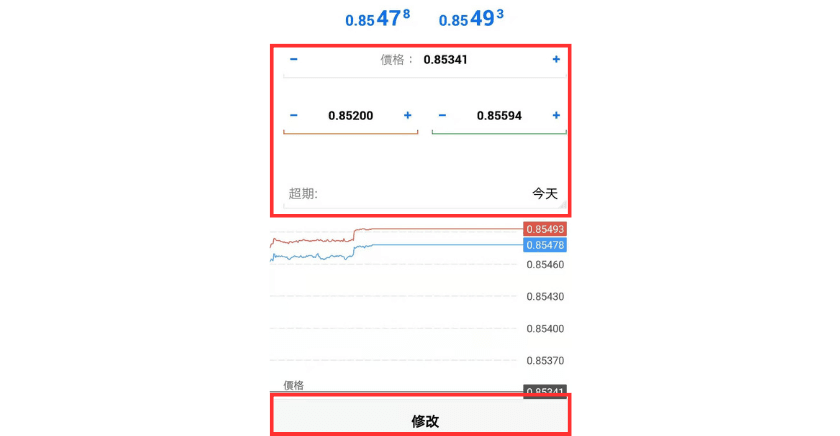This screenshot has height=436, width=840.
Task: Edit the 0.85200 value field
Action: click(x=350, y=116)
